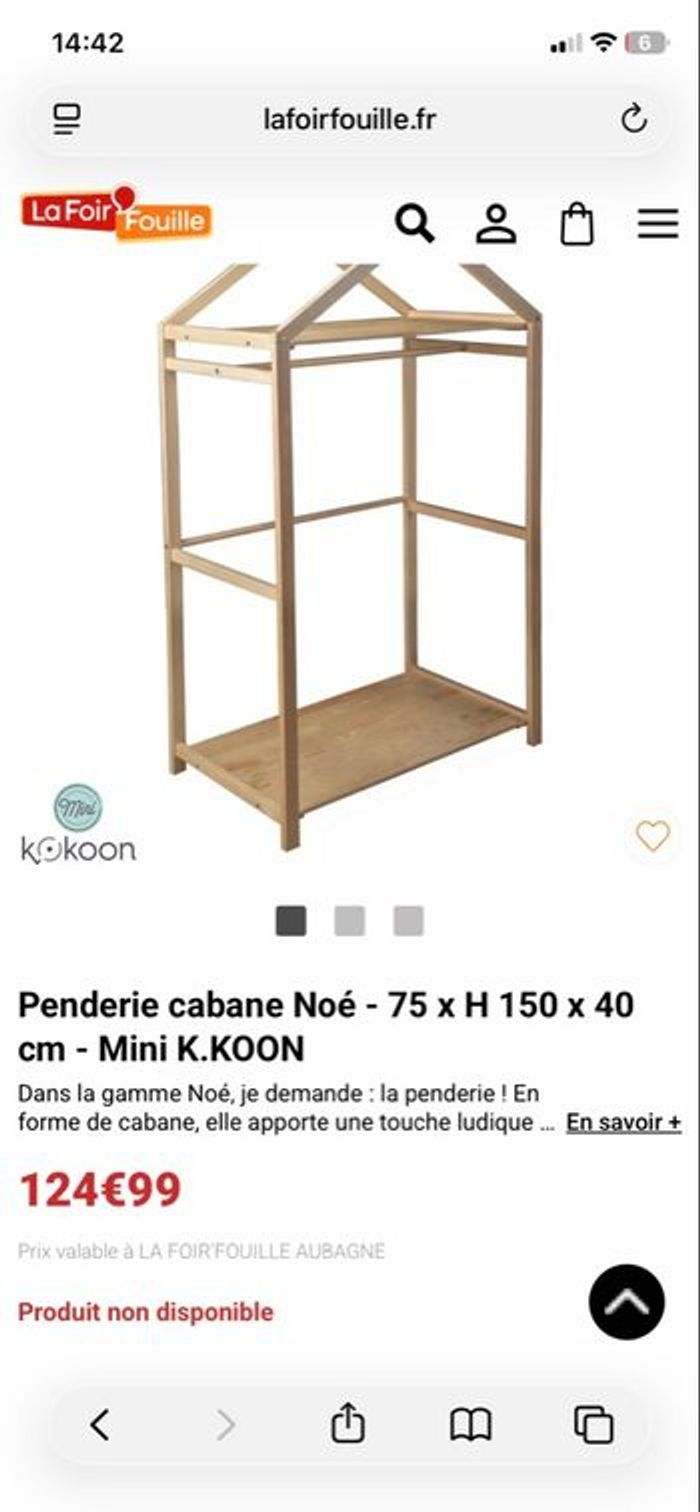Reload the page in Safari
Image resolution: width=700 pixels, height=1512 pixels.
point(634,120)
